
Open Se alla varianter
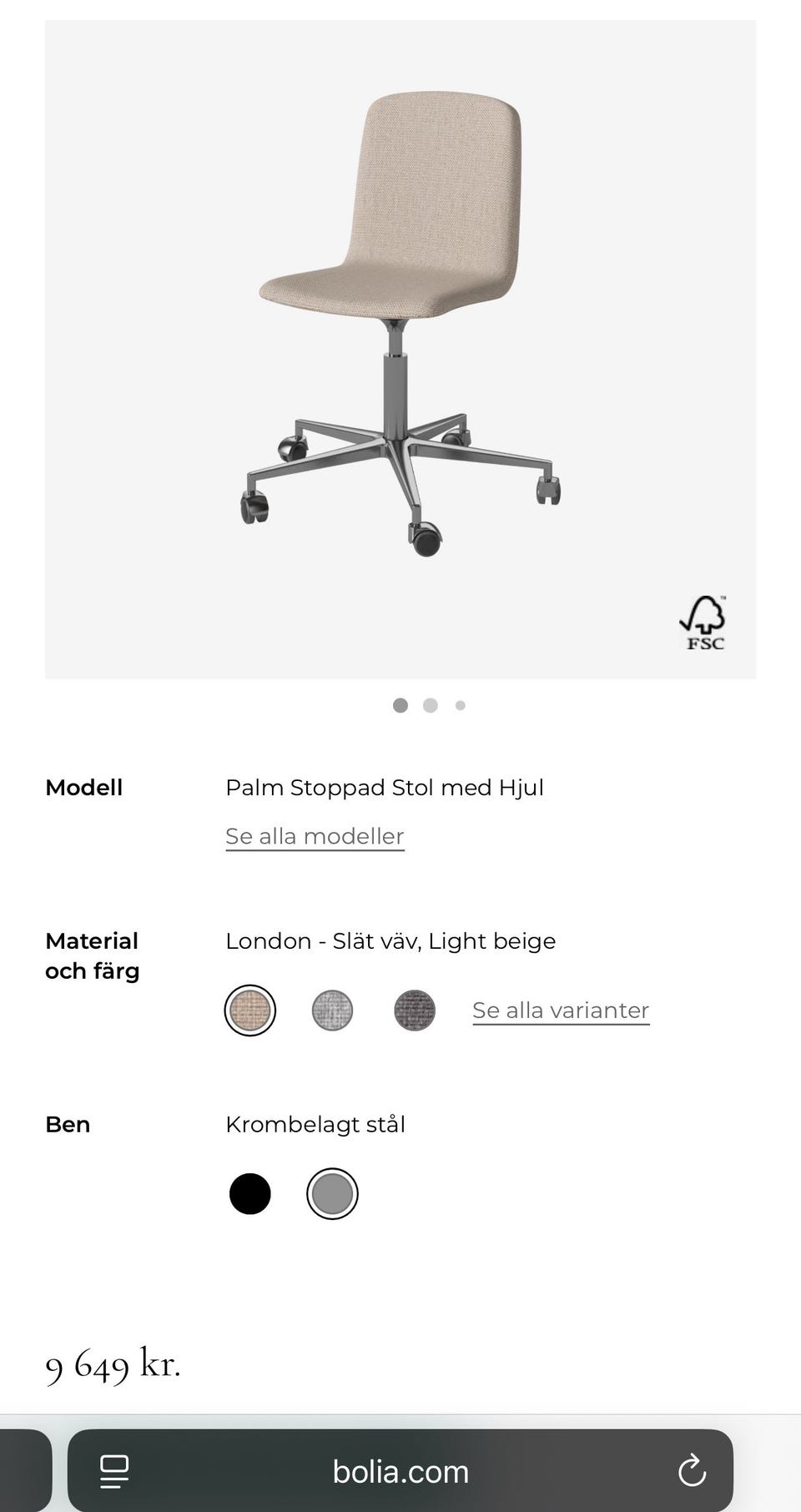(x=561, y=1010)
